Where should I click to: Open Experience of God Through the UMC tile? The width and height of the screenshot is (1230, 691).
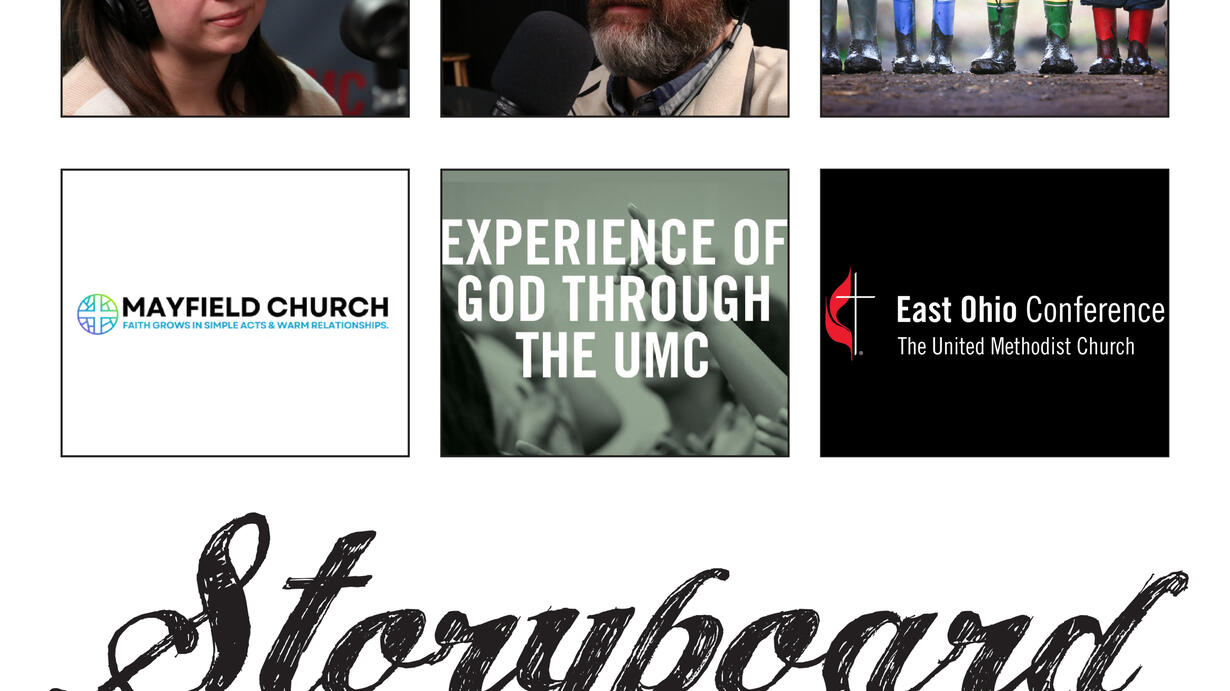pos(614,313)
